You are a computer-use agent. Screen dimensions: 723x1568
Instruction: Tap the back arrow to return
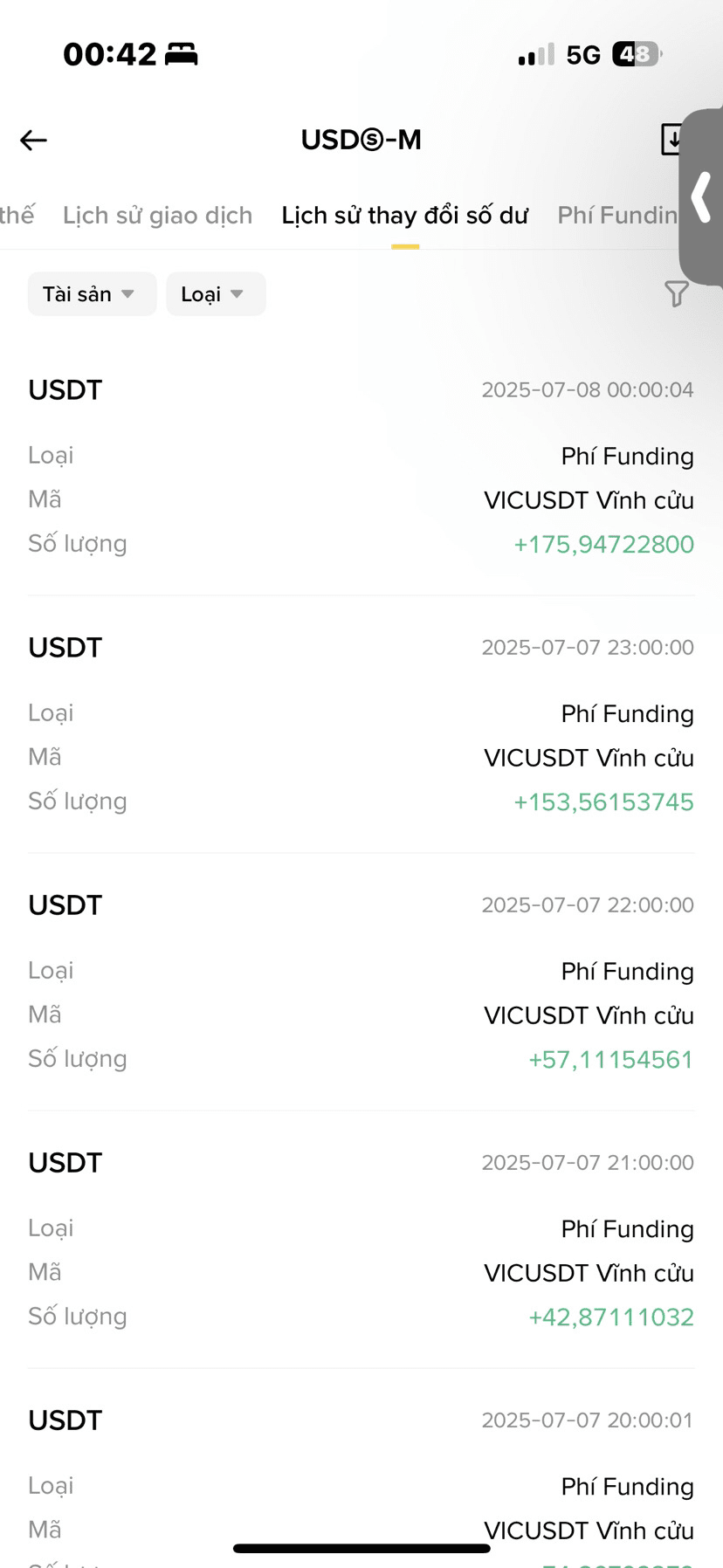(x=32, y=140)
